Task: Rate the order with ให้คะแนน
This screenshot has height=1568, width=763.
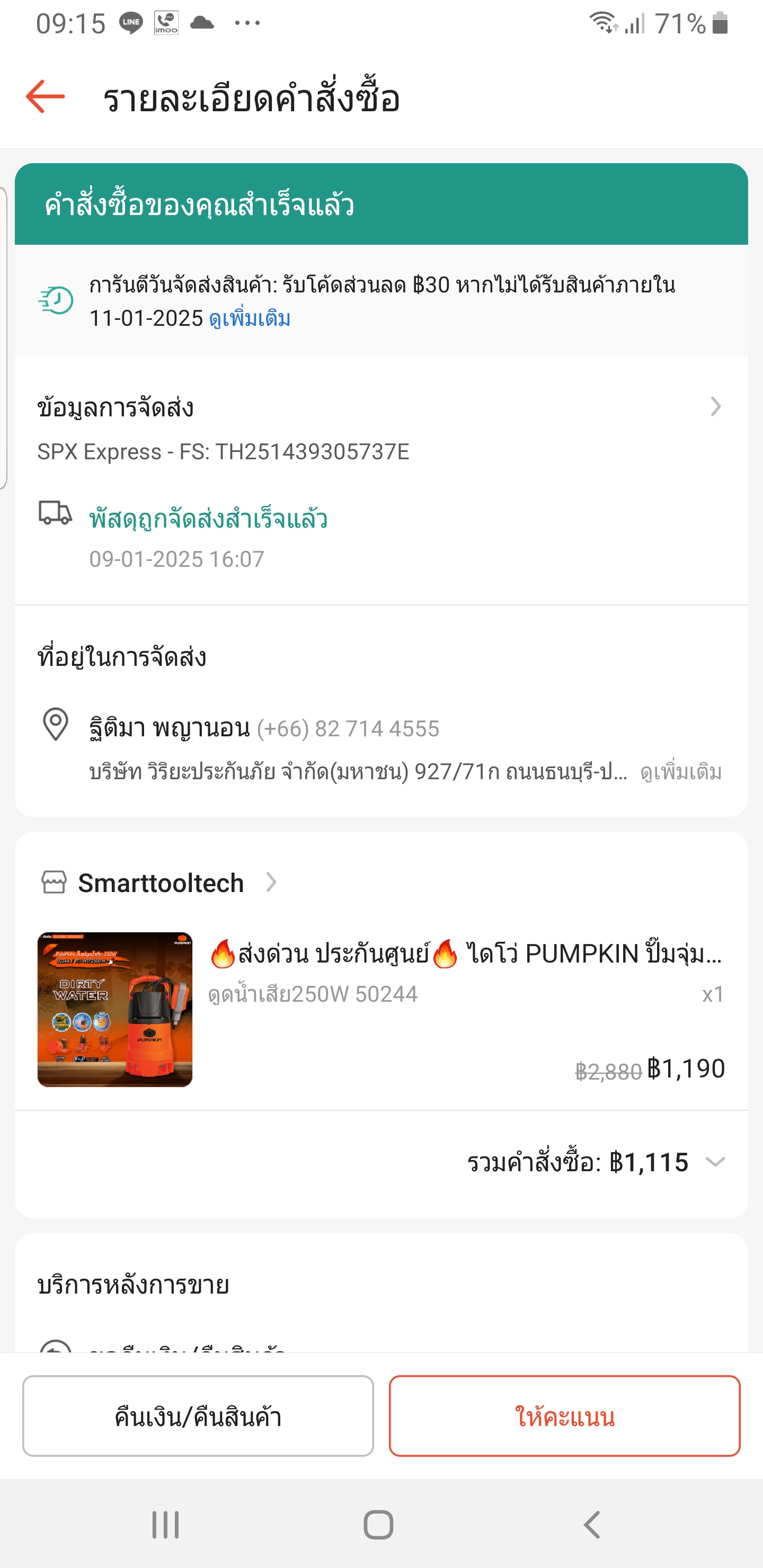Action: tap(564, 1416)
